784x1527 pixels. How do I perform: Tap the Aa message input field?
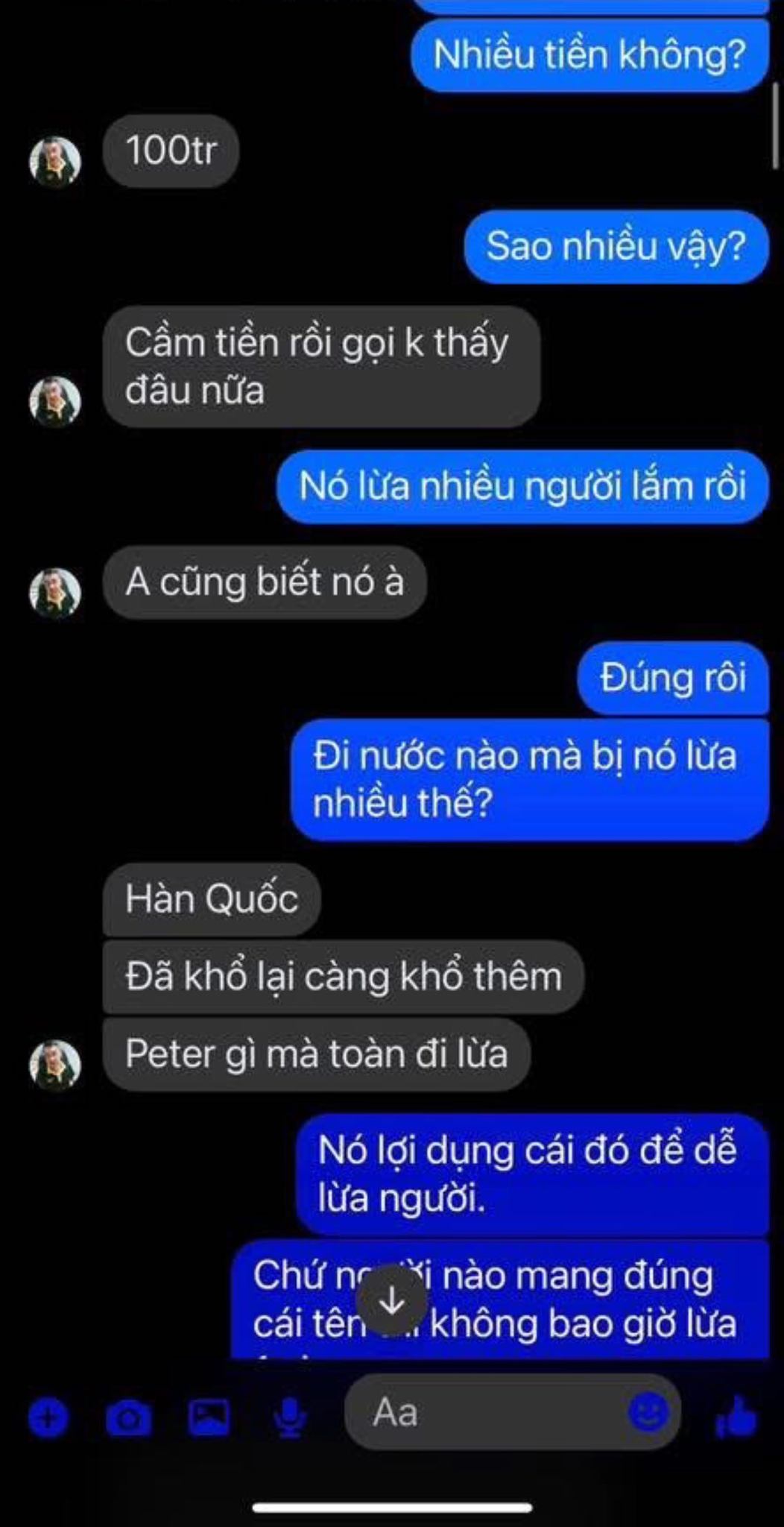click(x=484, y=1412)
